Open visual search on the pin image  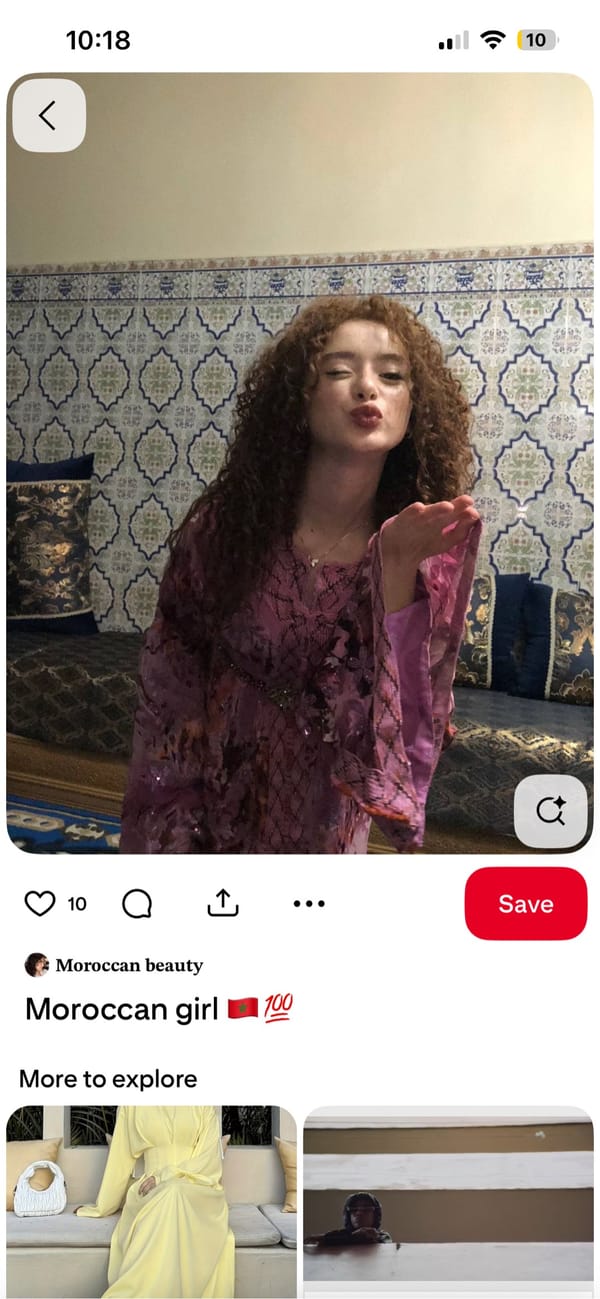[550, 811]
